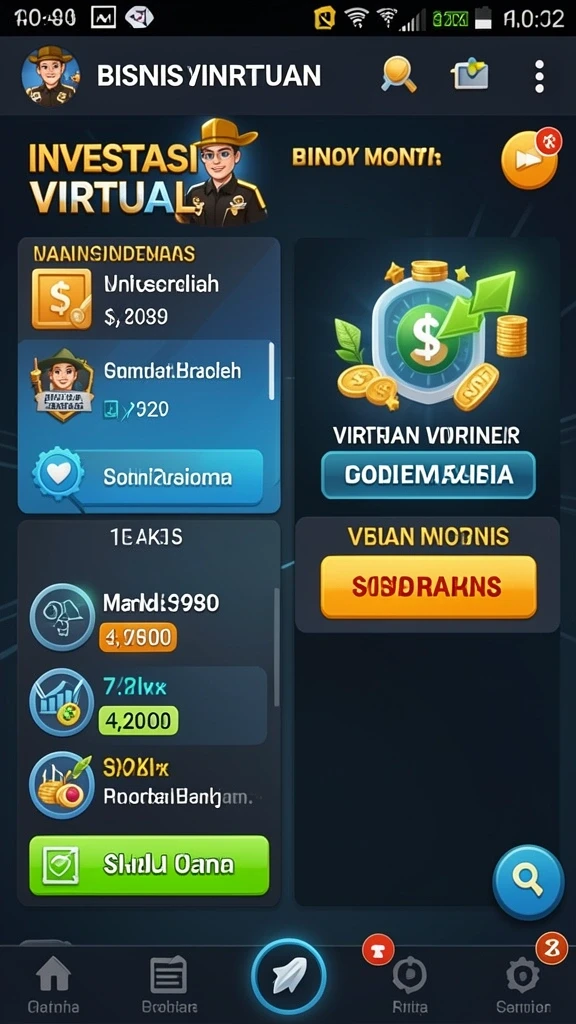Tap the blue GODIEMASIBIA button
Screen dimensions: 576x1024
tap(428, 475)
